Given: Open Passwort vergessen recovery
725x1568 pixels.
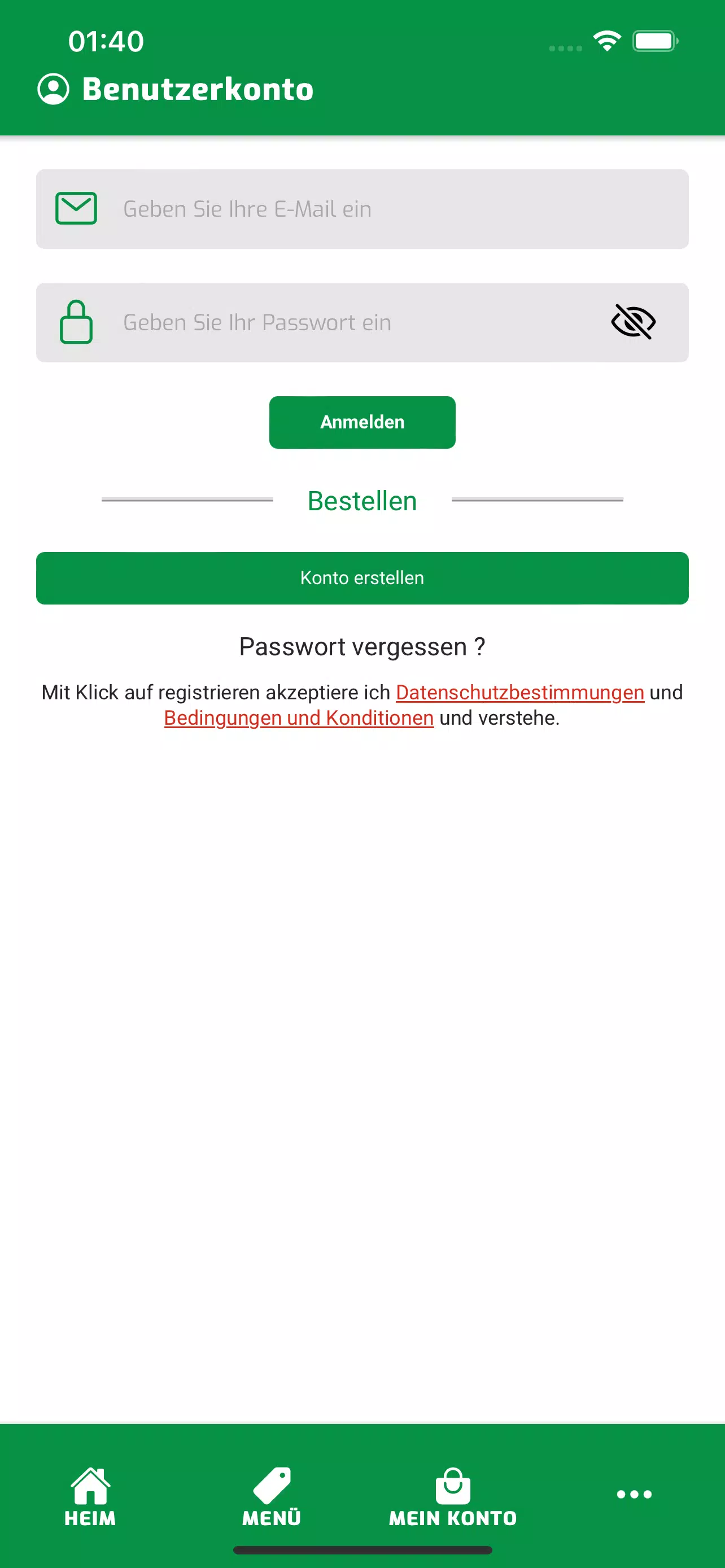Looking at the screenshot, I should pyautogui.click(x=362, y=646).
